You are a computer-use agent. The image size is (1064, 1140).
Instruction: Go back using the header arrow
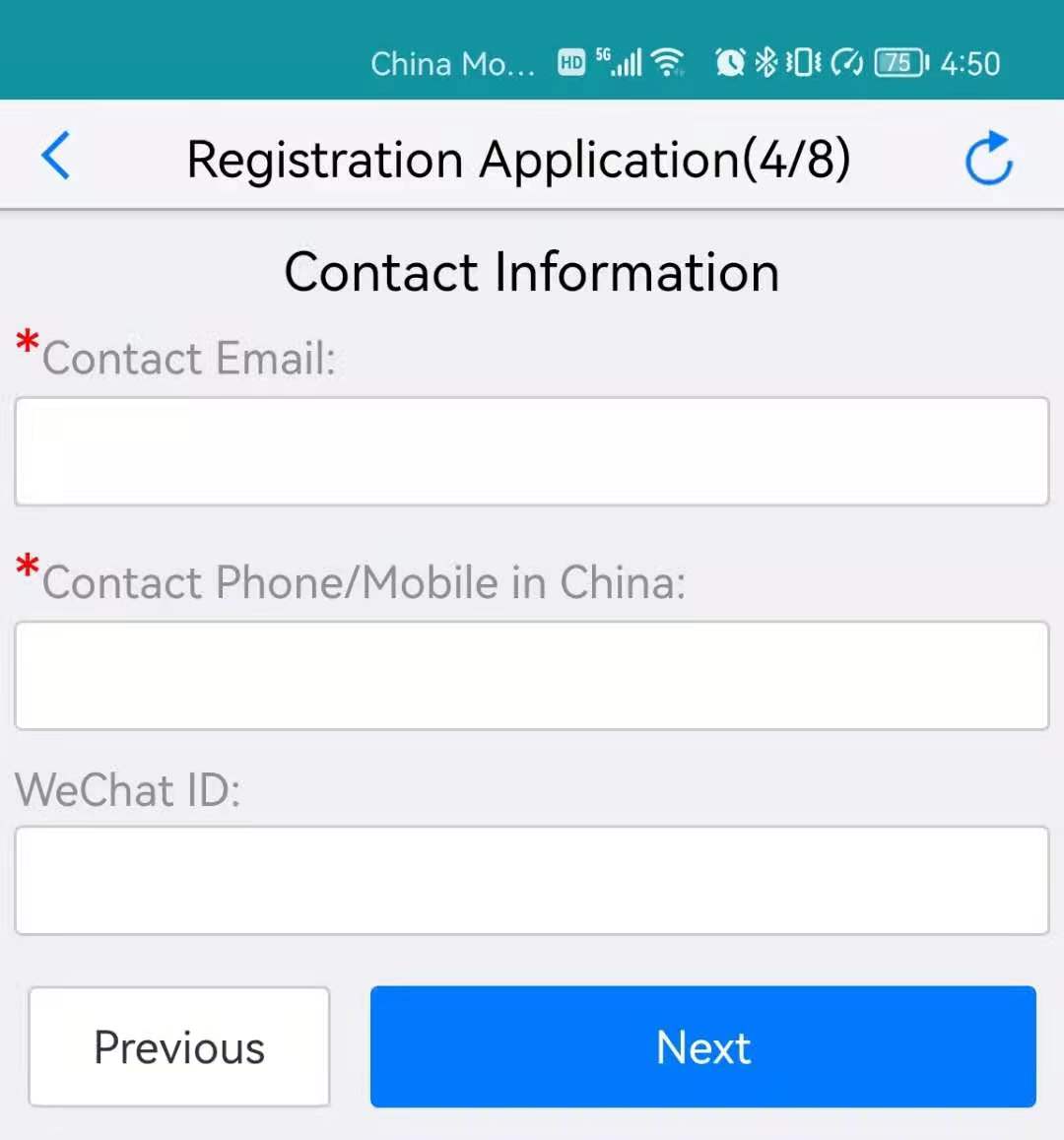coord(56,157)
